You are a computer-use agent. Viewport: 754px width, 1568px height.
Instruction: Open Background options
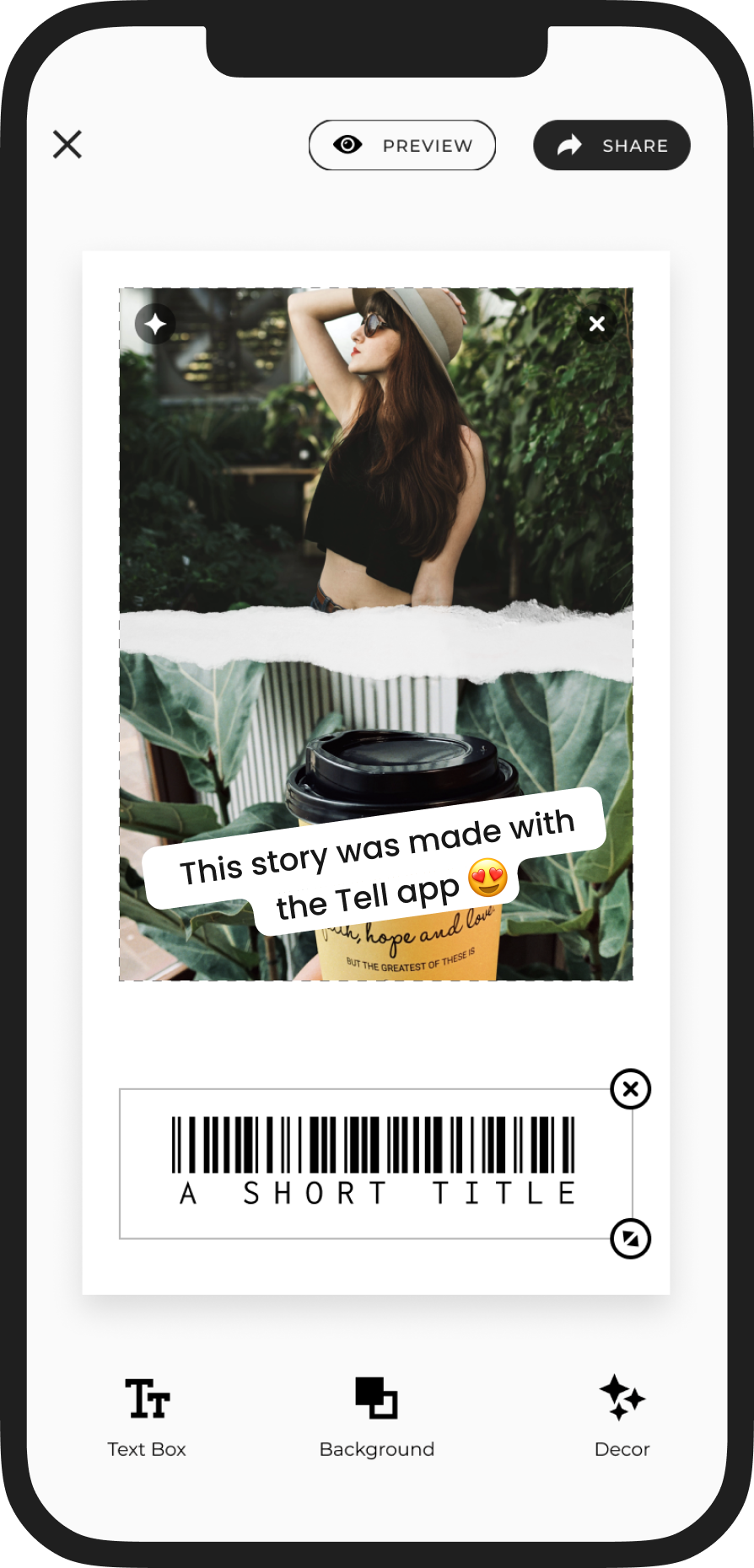[376, 1416]
